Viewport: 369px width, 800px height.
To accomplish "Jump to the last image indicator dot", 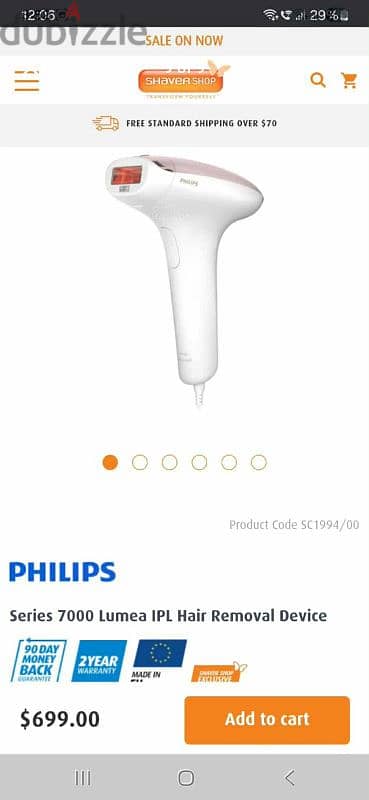I will pos(259,463).
